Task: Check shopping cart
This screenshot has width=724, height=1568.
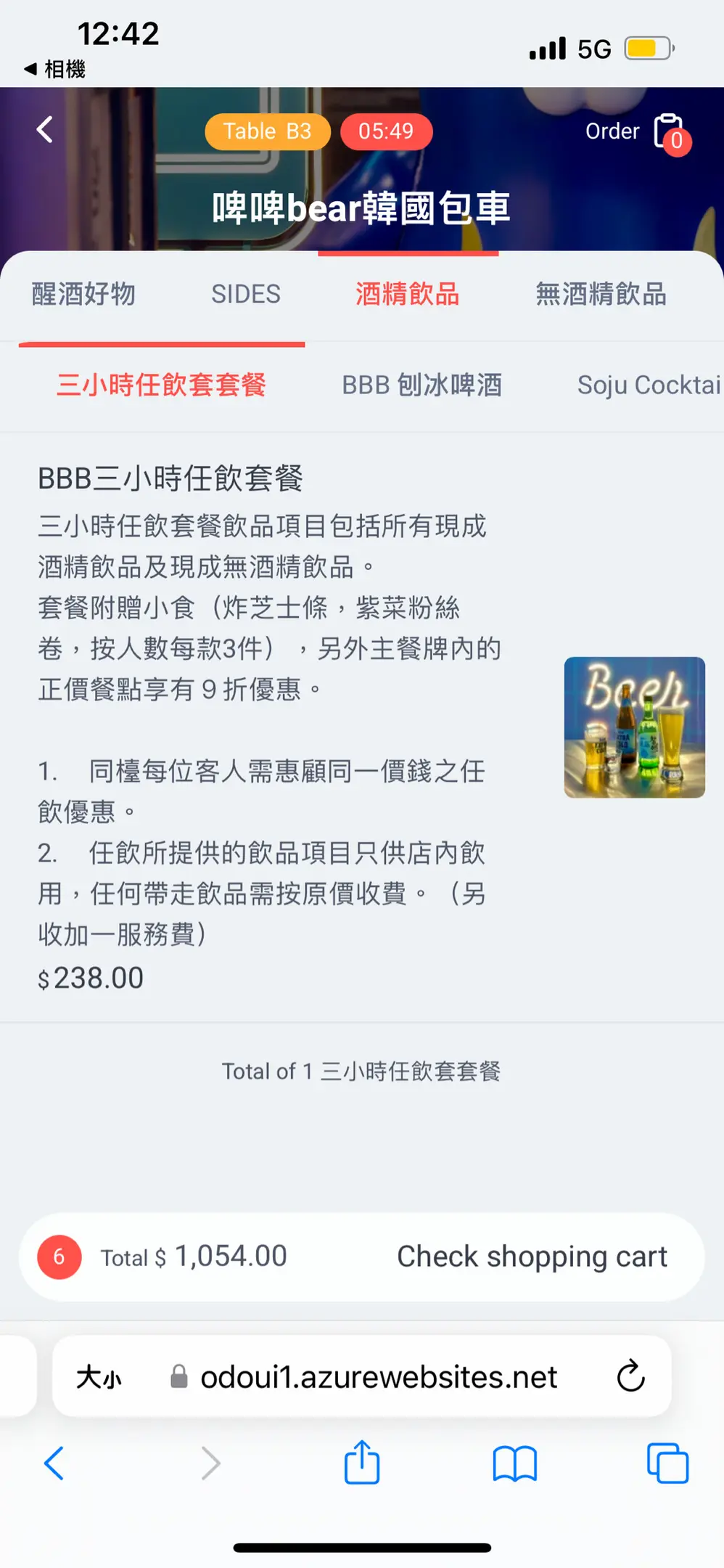Action: [531, 1257]
